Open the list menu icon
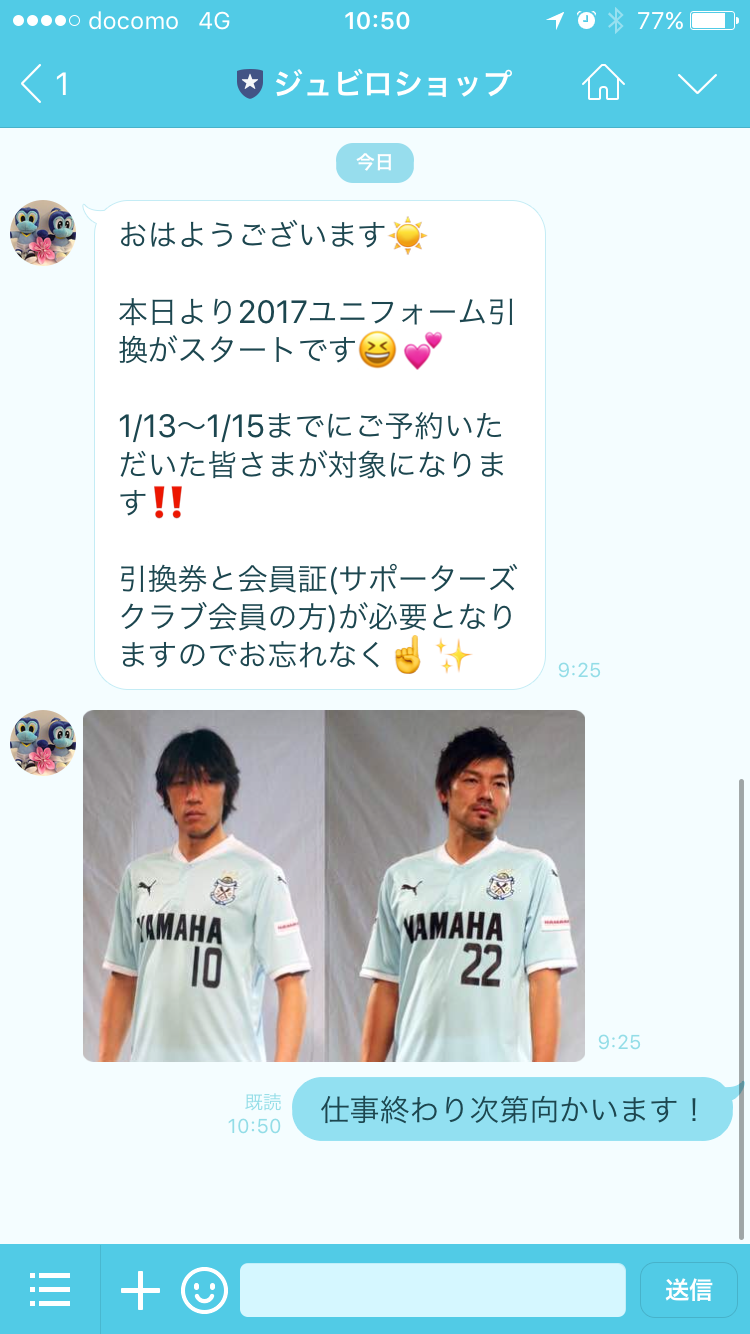 click(x=50, y=1290)
